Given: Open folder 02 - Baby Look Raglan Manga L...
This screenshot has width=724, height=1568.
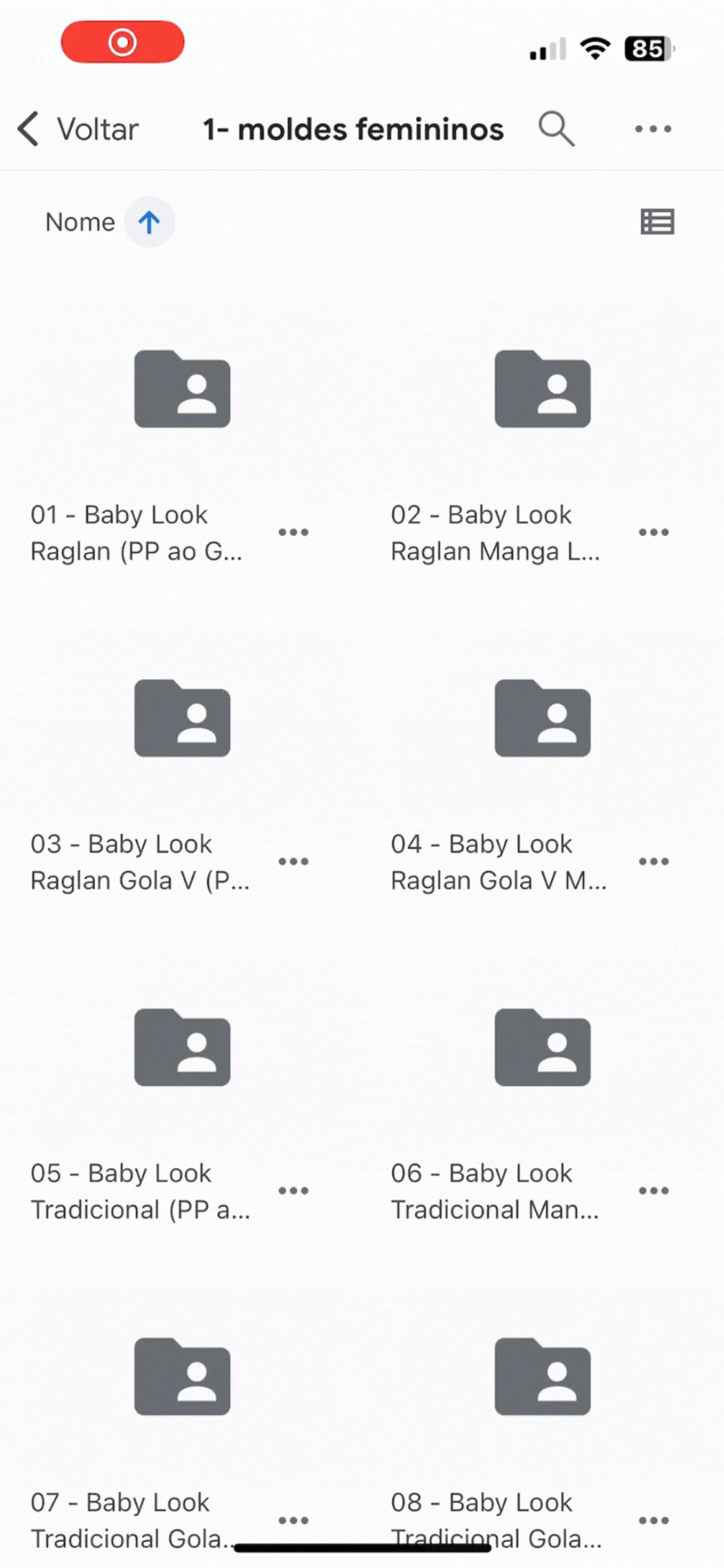Looking at the screenshot, I should pyautogui.click(x=542, y=390).
